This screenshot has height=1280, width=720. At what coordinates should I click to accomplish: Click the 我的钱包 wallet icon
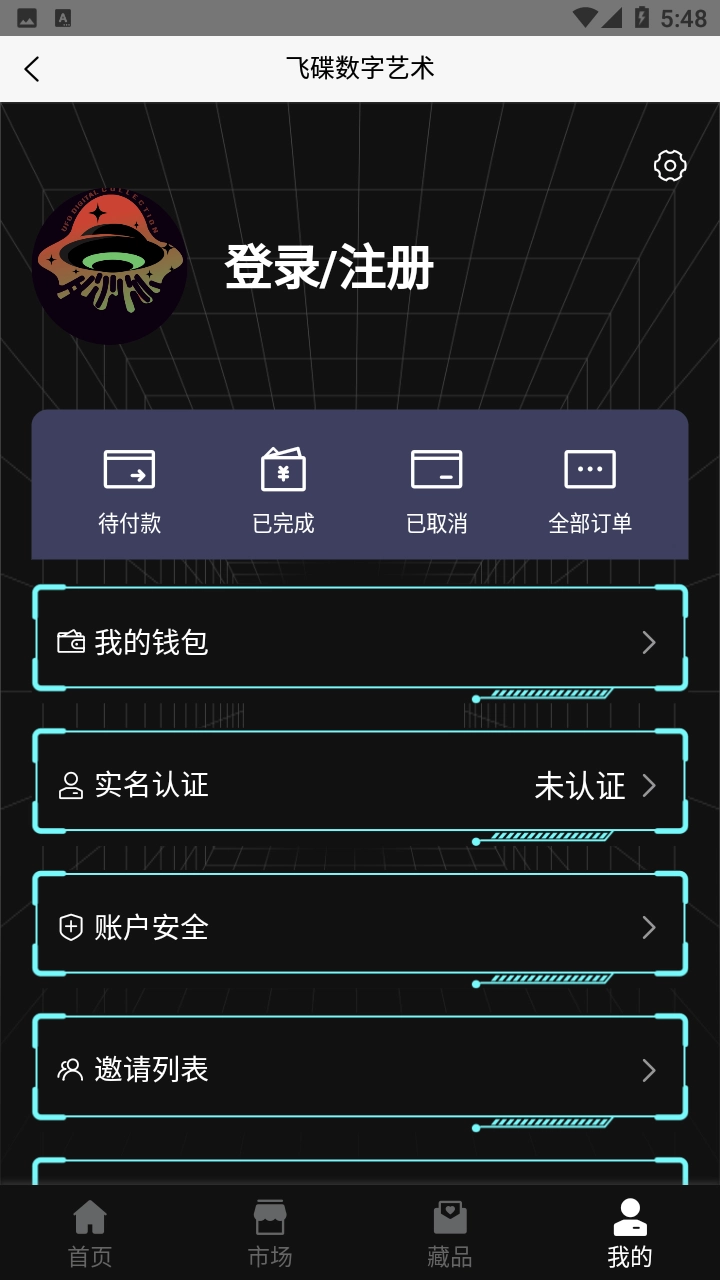(x=68, y=643)
